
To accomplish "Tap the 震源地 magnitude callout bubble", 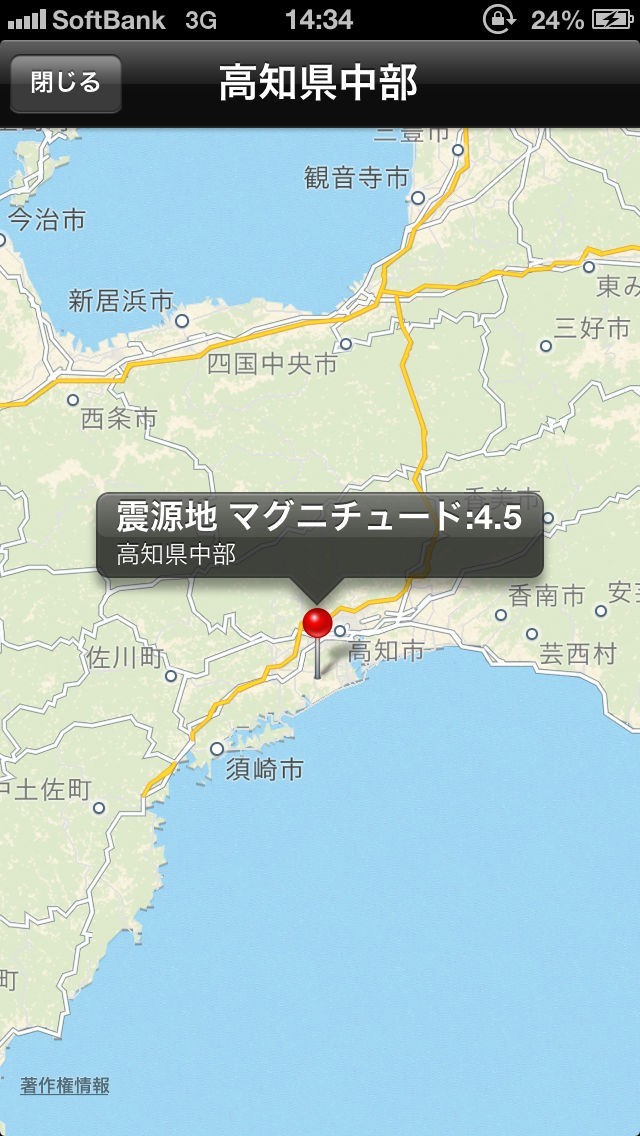I will pyautogui.click(x=320, y=535).
